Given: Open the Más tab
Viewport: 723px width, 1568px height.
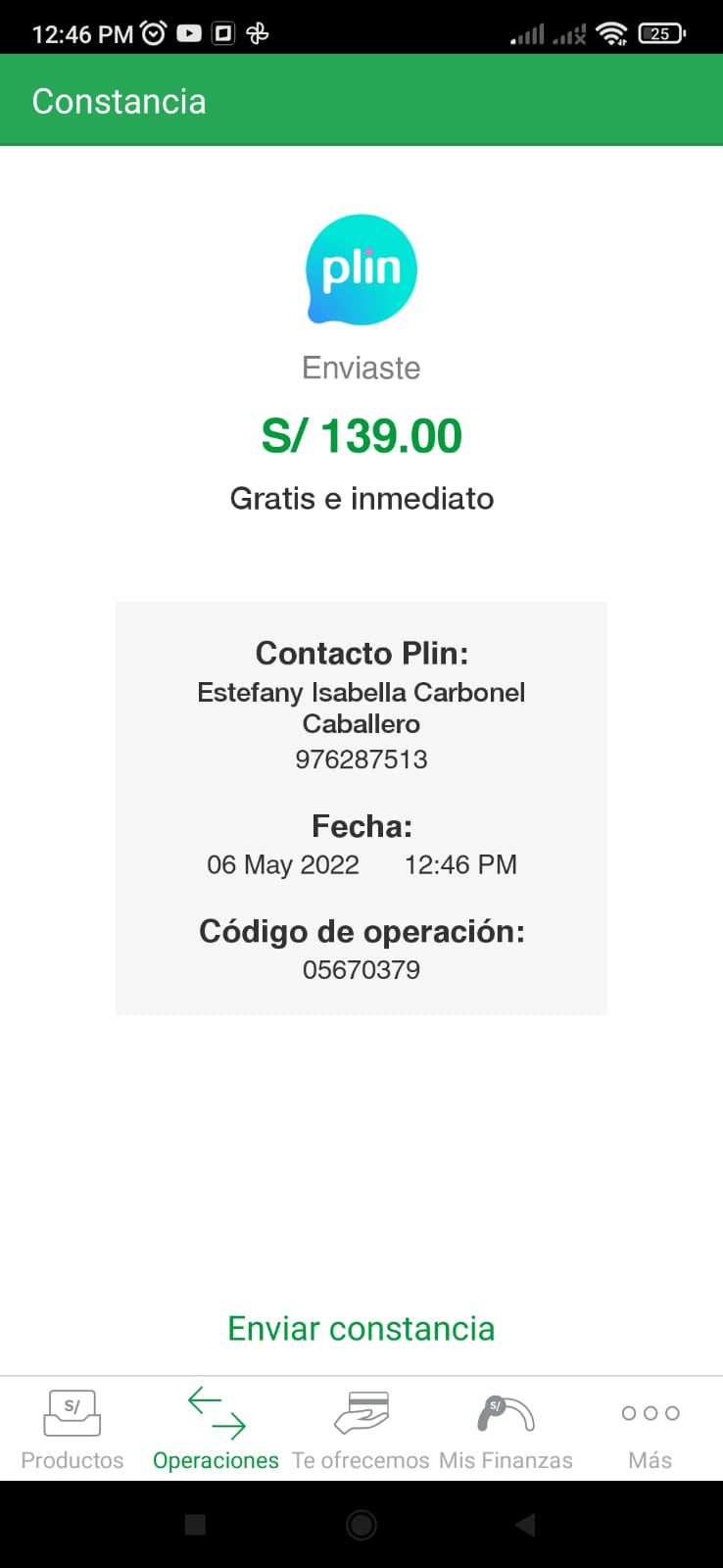Looking at the screenshot, I should (651, 1429).
